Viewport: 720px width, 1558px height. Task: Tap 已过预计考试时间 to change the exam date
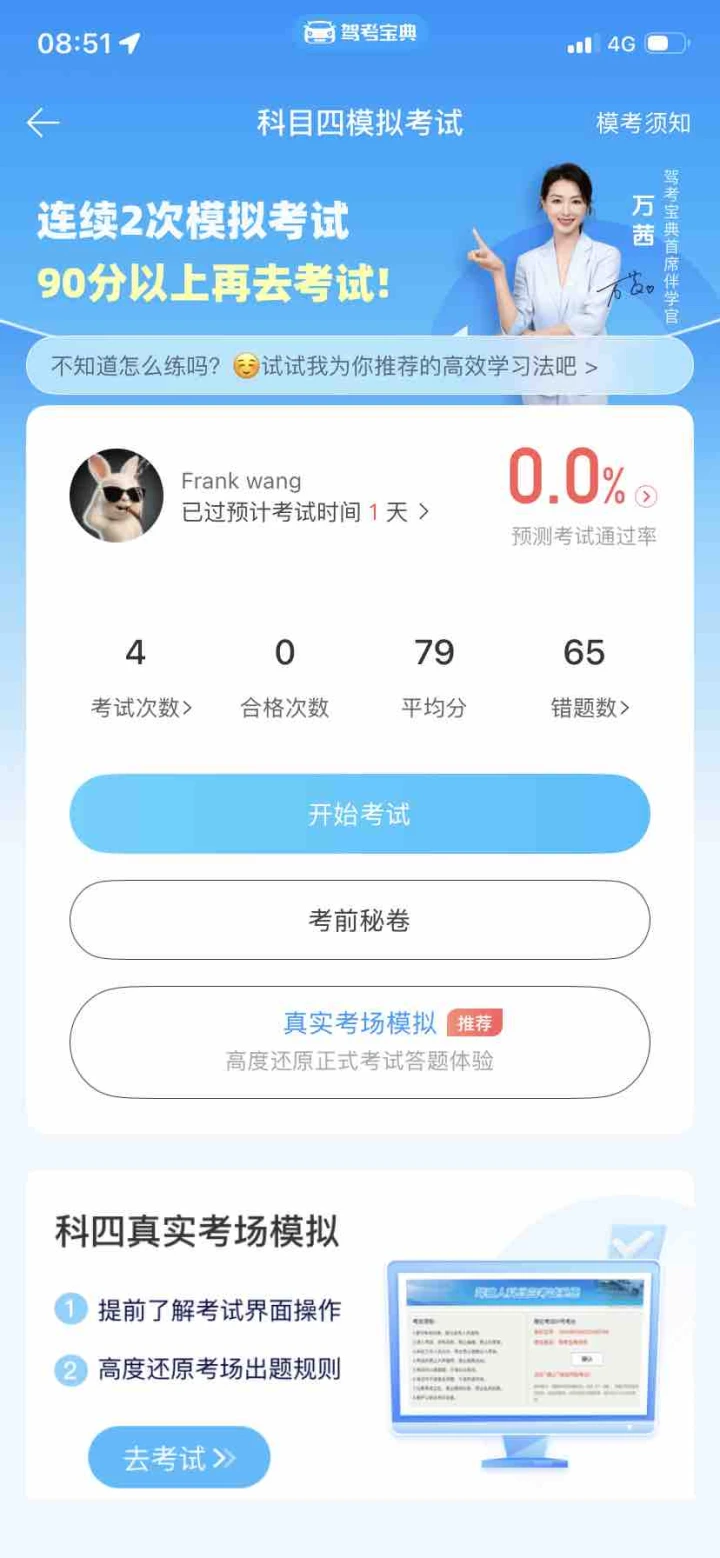click(305, 512)
